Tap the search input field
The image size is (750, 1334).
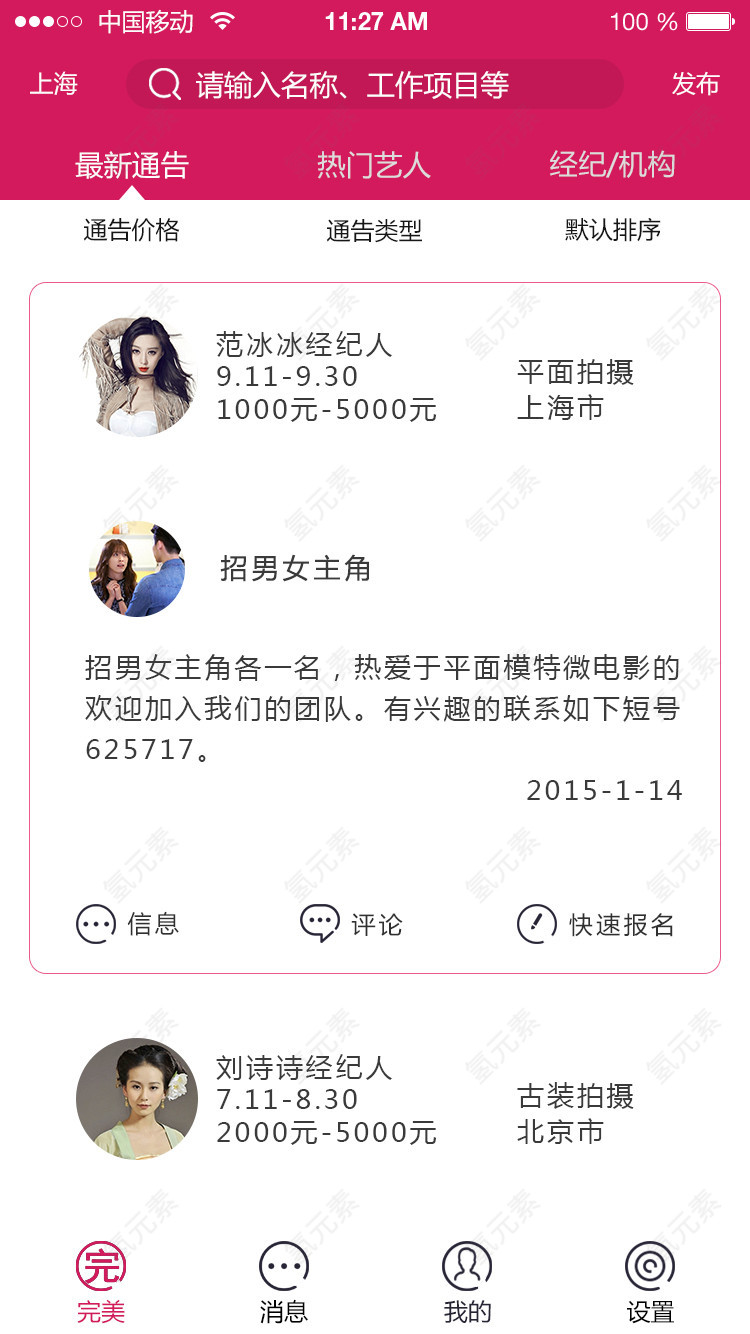point(400,84)
